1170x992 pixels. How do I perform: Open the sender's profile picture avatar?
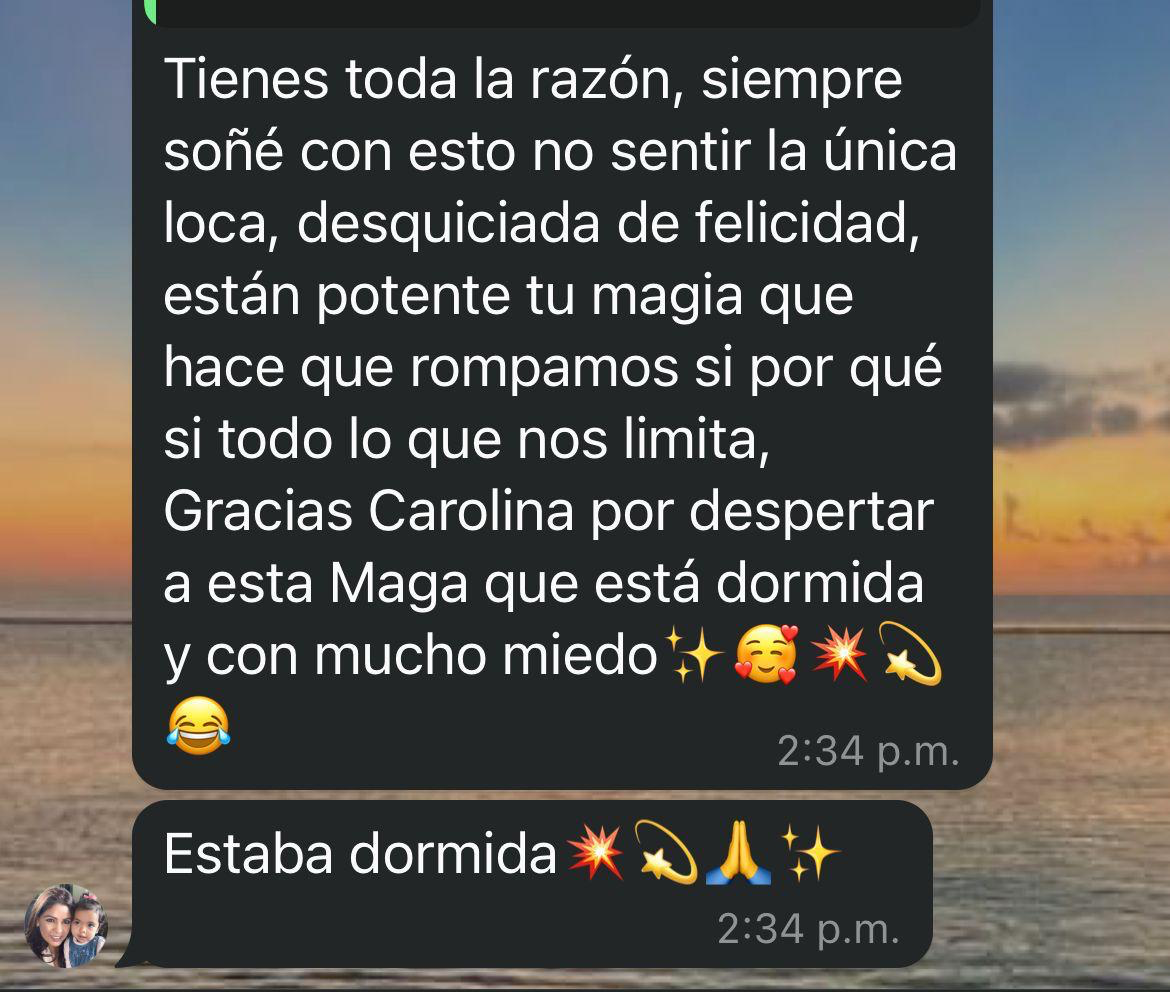[66, 926]
